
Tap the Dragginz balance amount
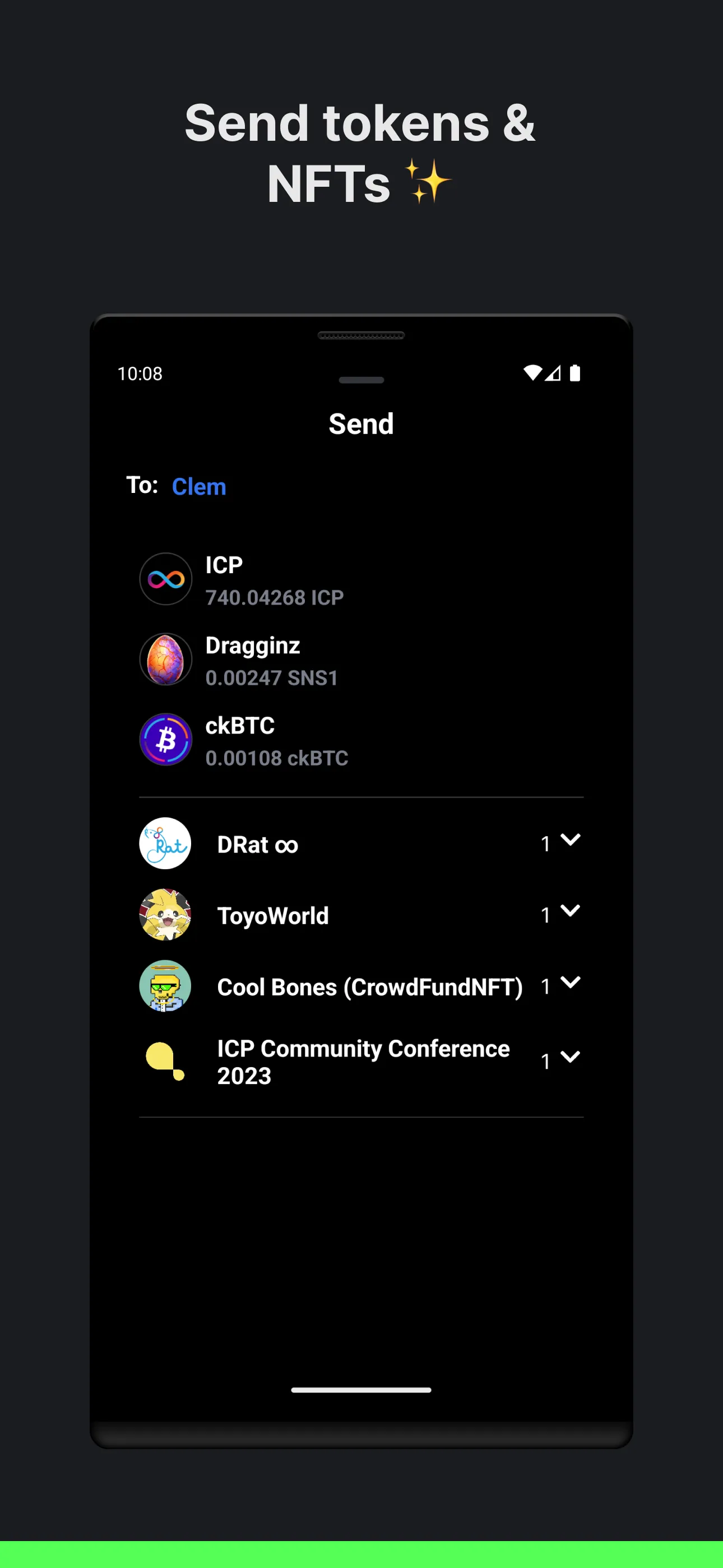pyautogui.click(x=271, y=678)
